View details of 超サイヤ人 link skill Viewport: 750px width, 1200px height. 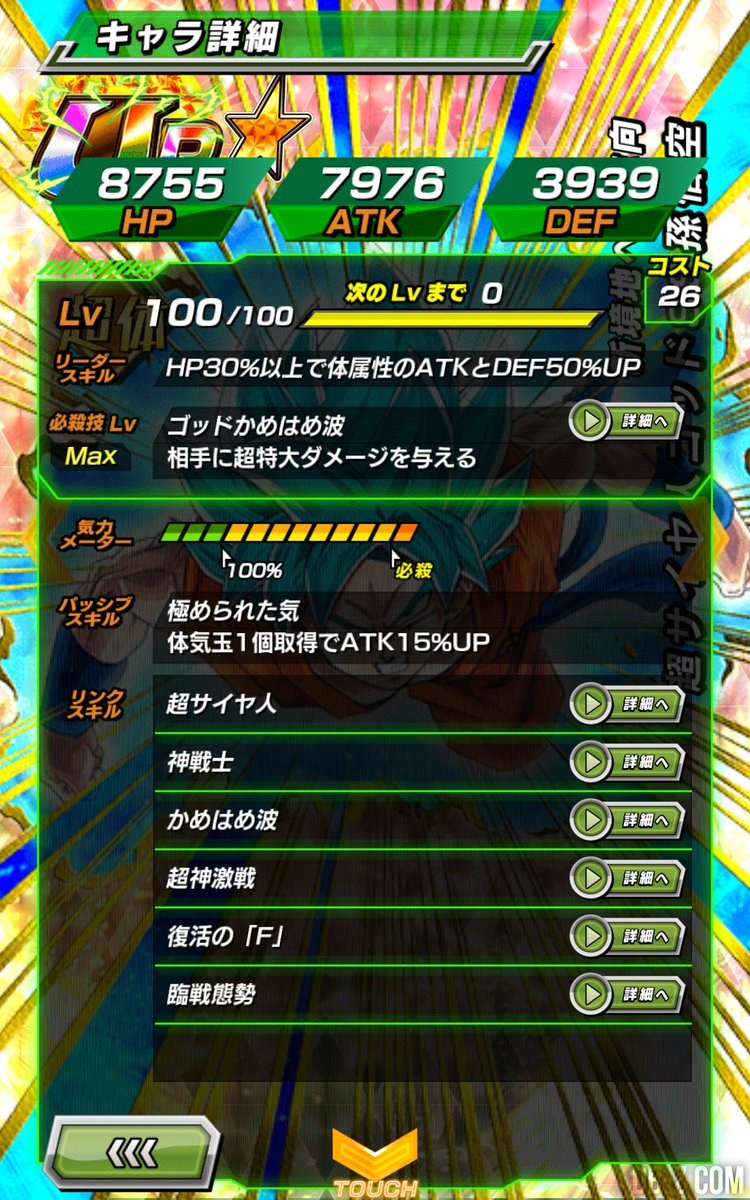click(627, 704)
